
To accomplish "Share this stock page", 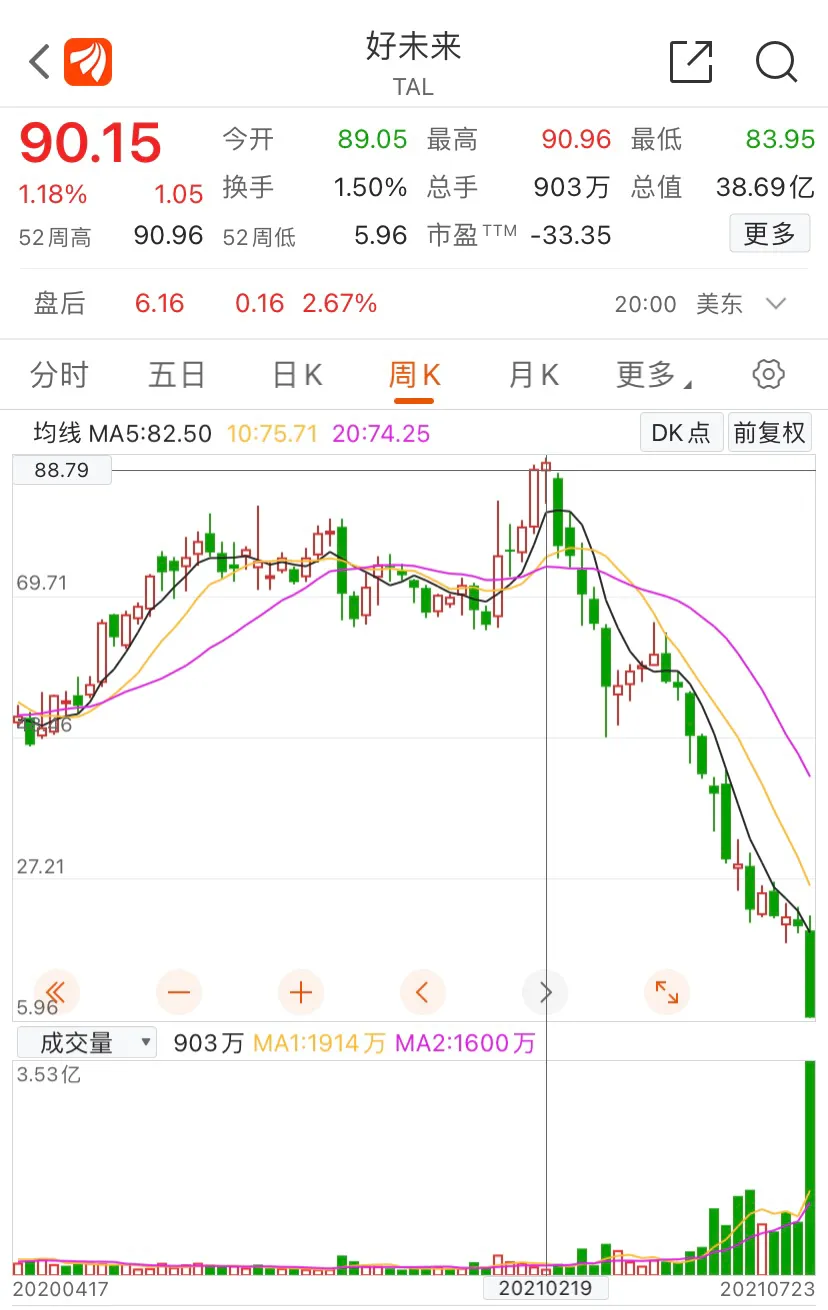I will click(691, 62).
